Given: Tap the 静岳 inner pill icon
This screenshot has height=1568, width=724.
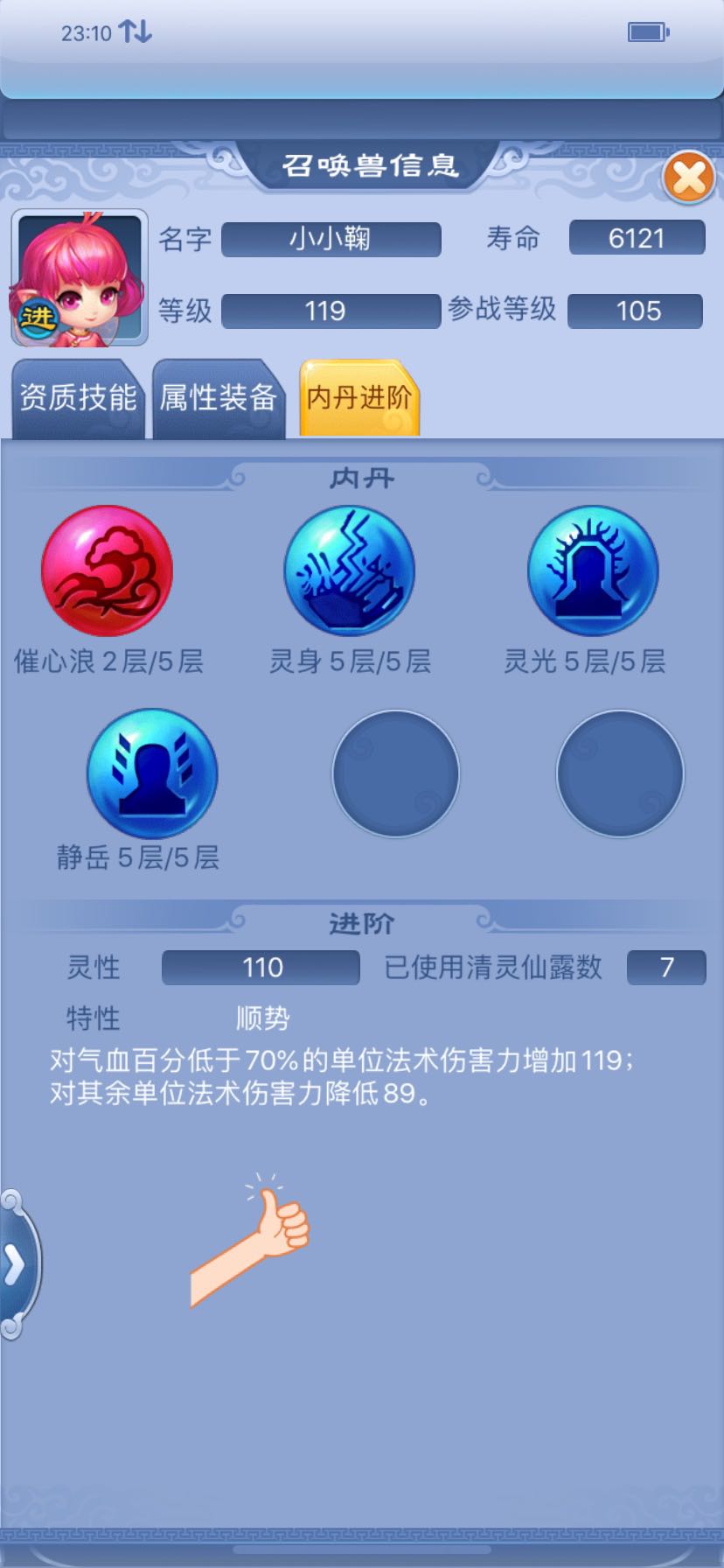Looking at the screenshot, I should pyautogui.click(x=152, y=773).
